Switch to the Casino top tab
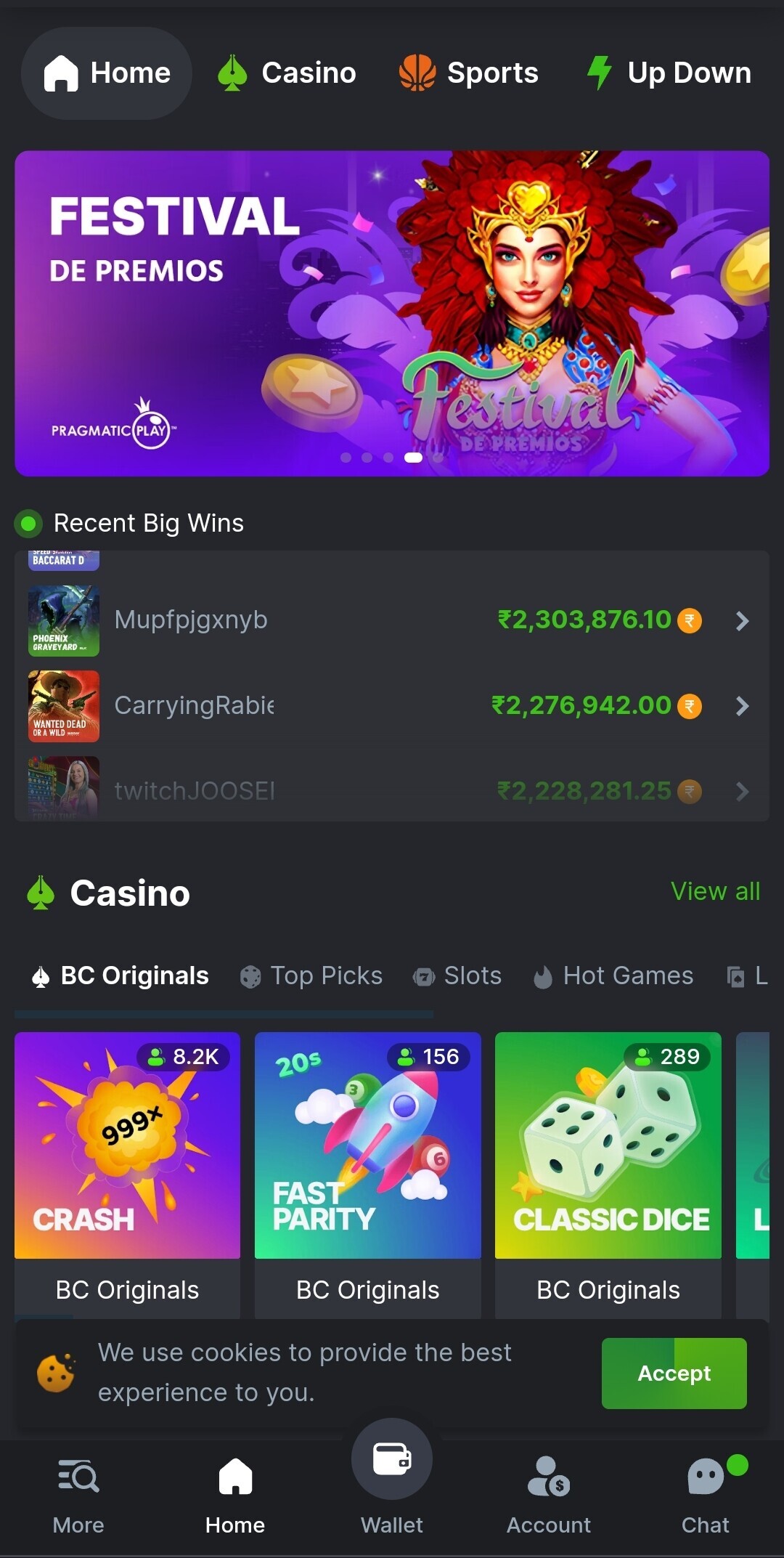 point(287,73)
